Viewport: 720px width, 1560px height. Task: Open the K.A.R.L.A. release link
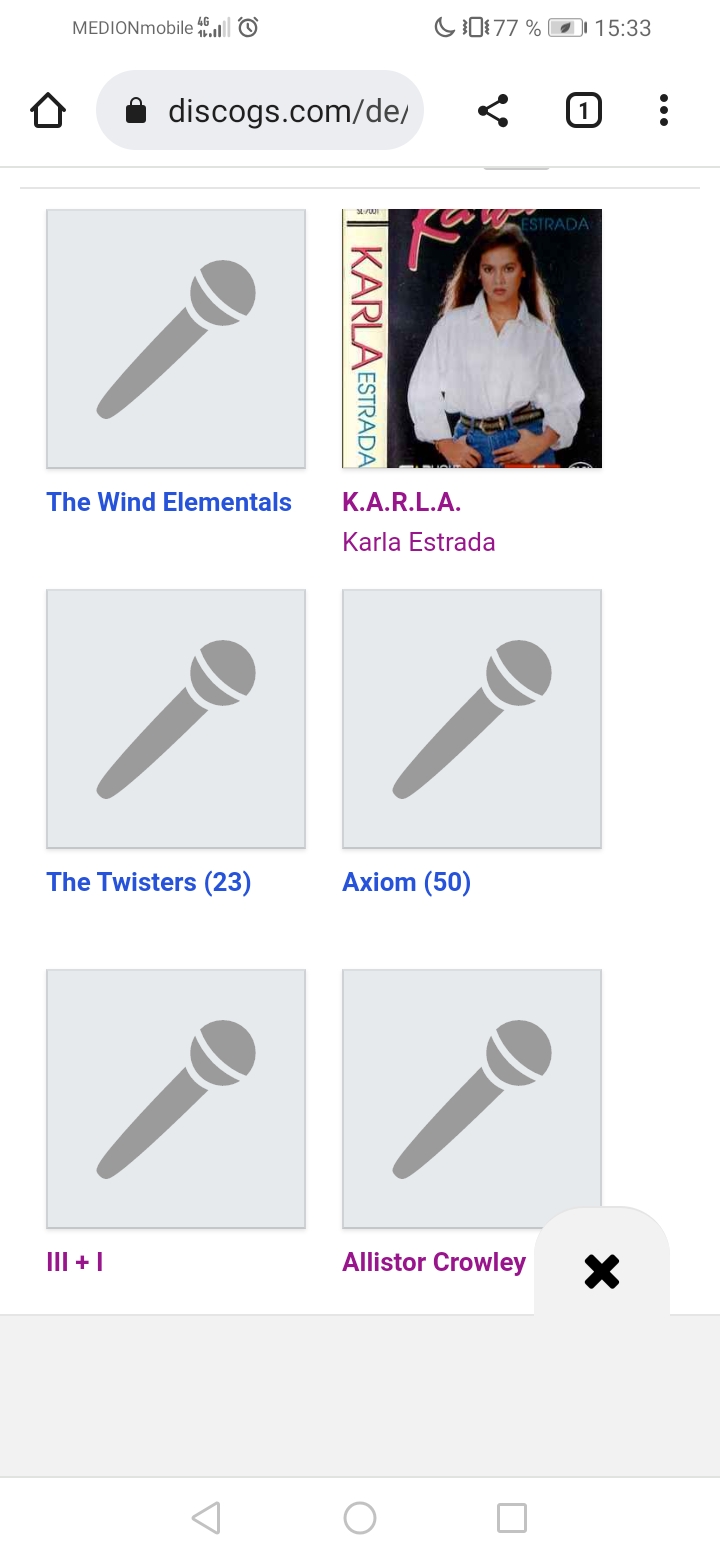(402, 502)
